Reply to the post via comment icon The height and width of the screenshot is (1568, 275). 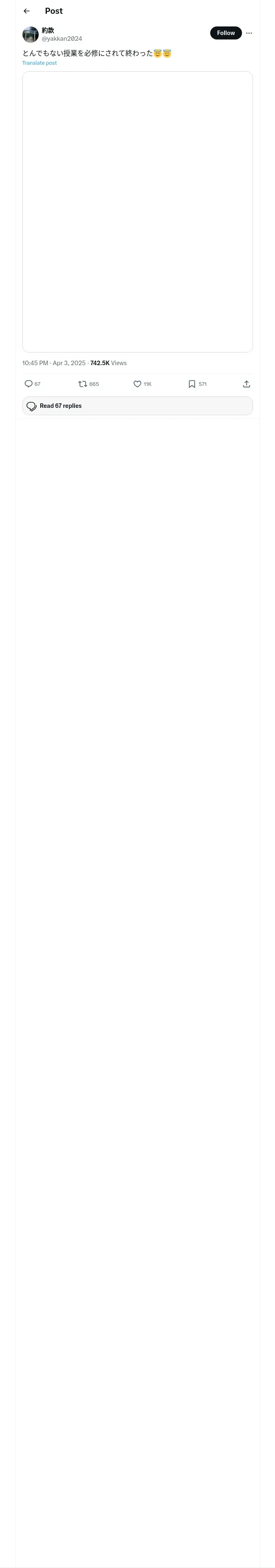click(x=29, y=383)
